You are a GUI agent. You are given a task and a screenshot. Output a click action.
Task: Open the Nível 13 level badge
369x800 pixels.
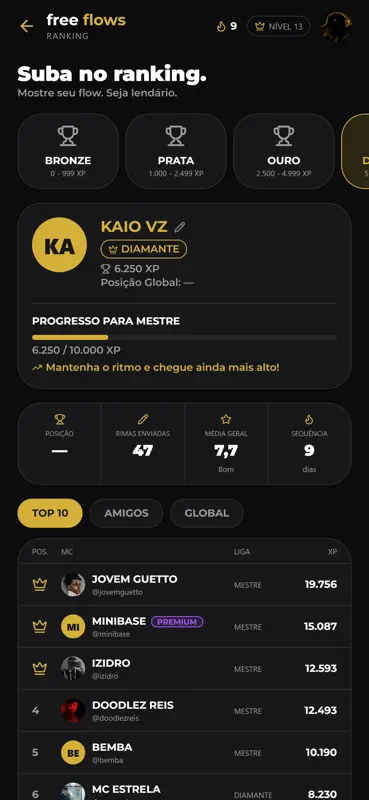[x=279, y=27]
